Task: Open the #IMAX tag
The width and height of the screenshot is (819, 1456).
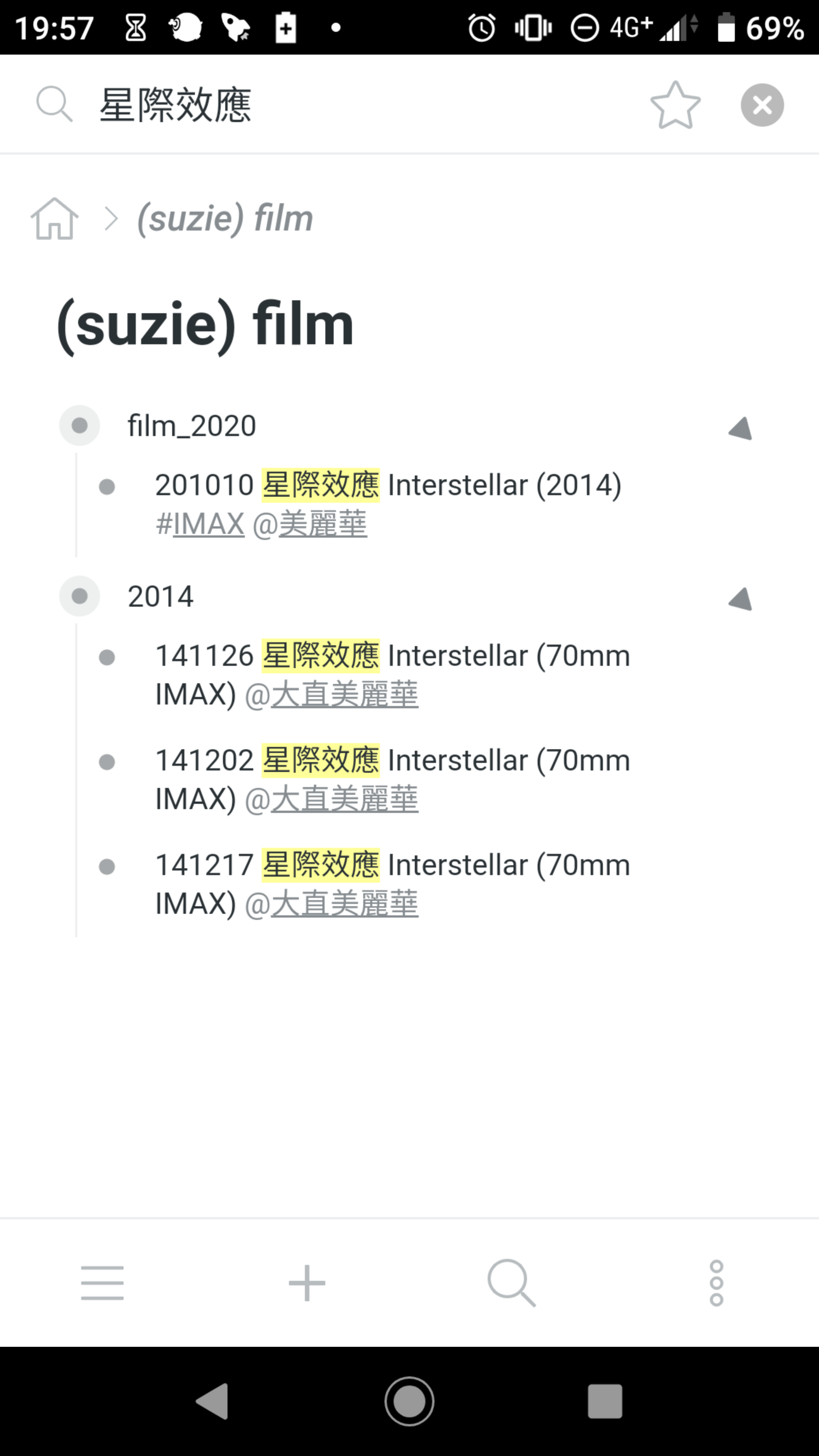Action: click(x=200, y=524)
